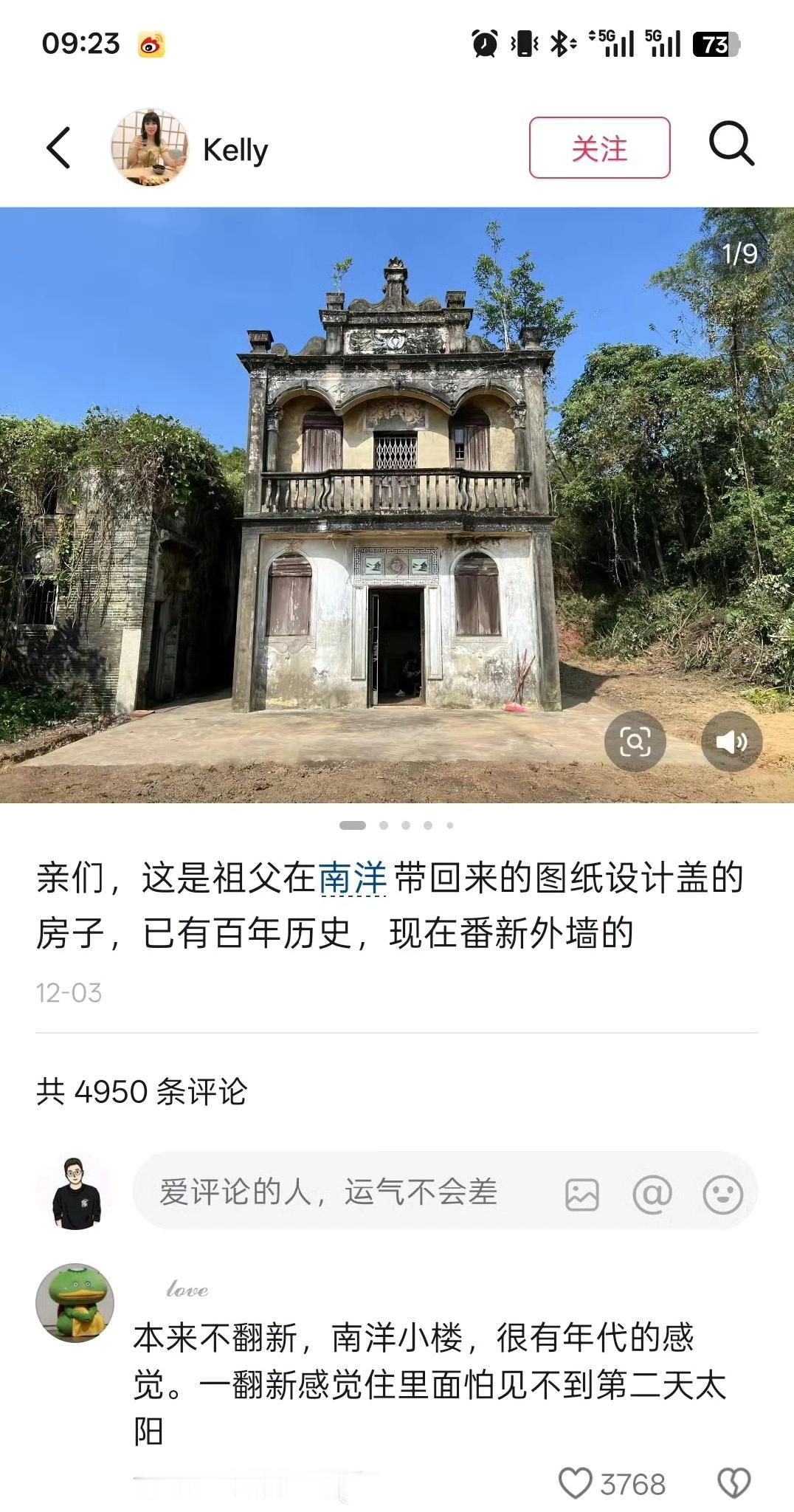Screen dimensions: 794x1512
Task: Tap the battery indicator showing 73
Action: click(714, 42)
